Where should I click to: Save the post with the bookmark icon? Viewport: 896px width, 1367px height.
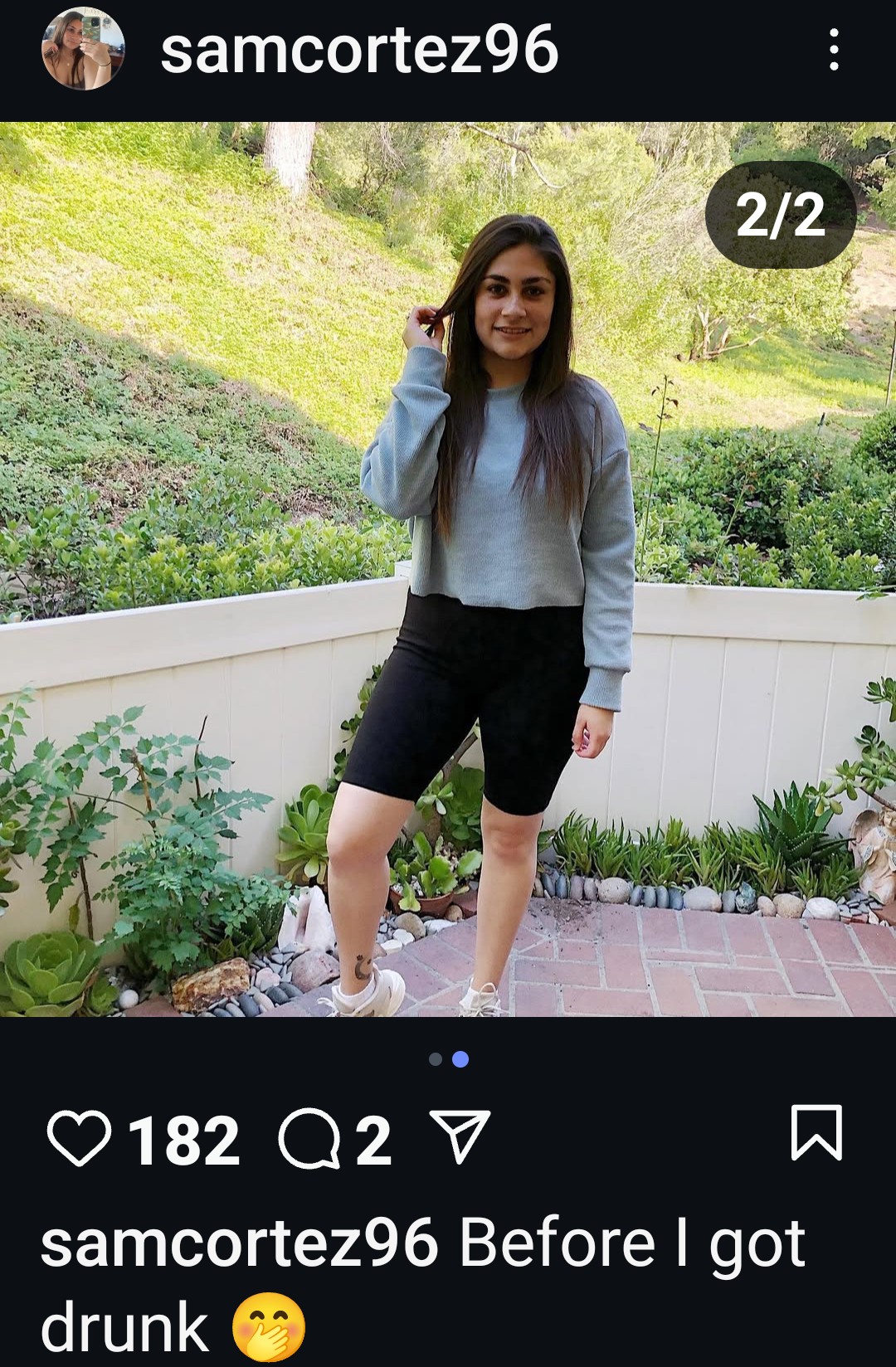(816, 1133)
